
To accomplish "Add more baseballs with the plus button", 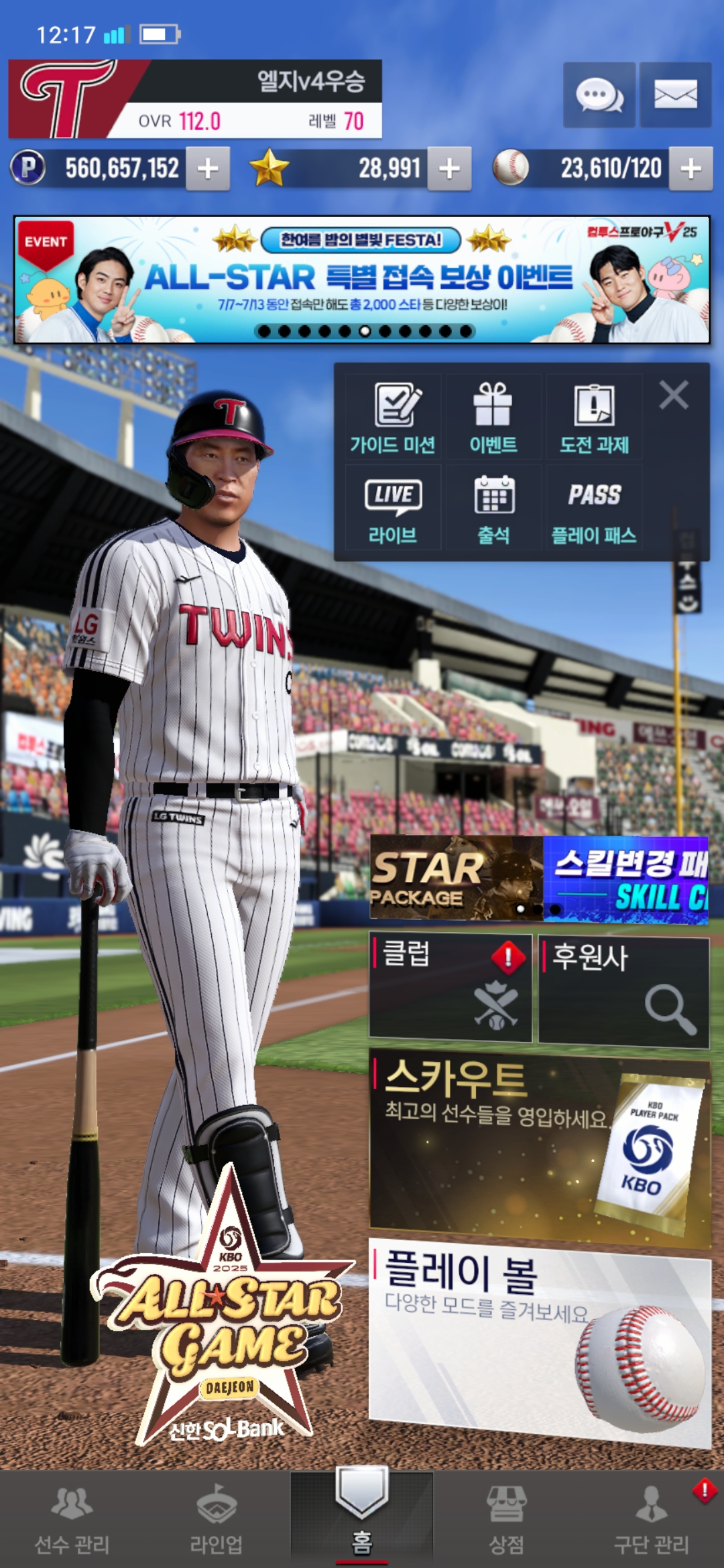I will [690, 168].
